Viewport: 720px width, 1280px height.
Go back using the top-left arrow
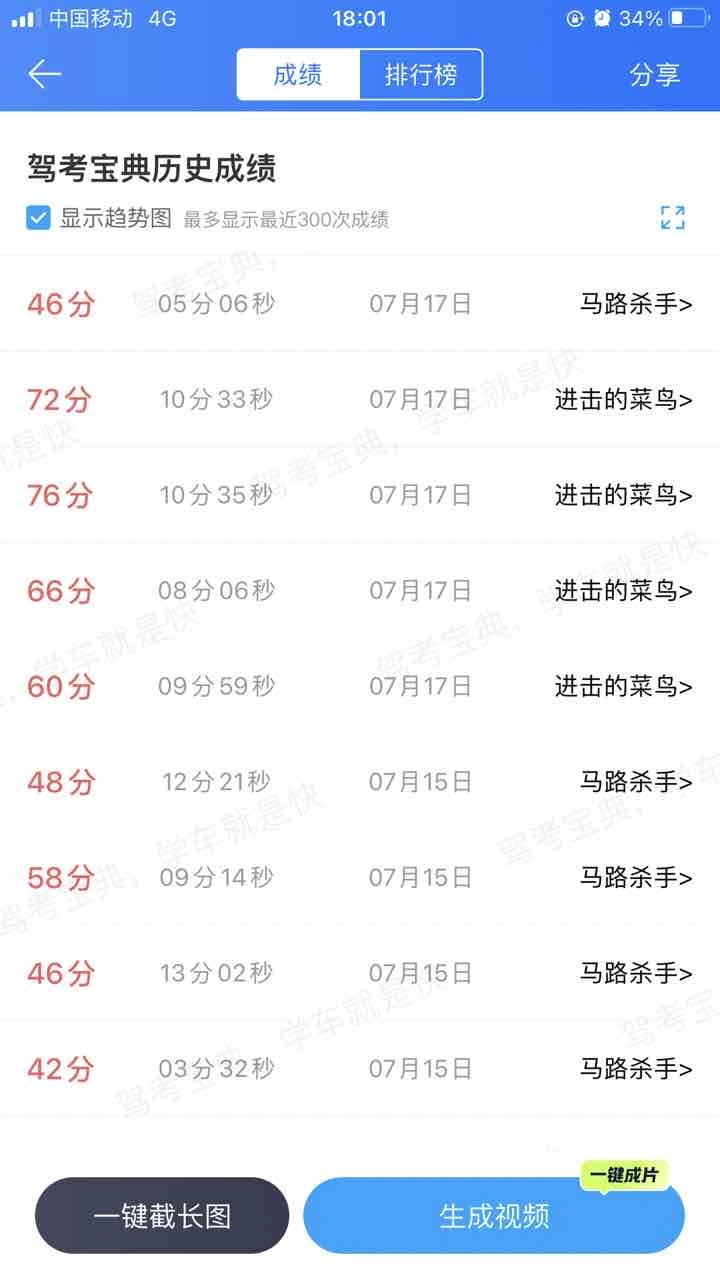(x=45, y=74)
